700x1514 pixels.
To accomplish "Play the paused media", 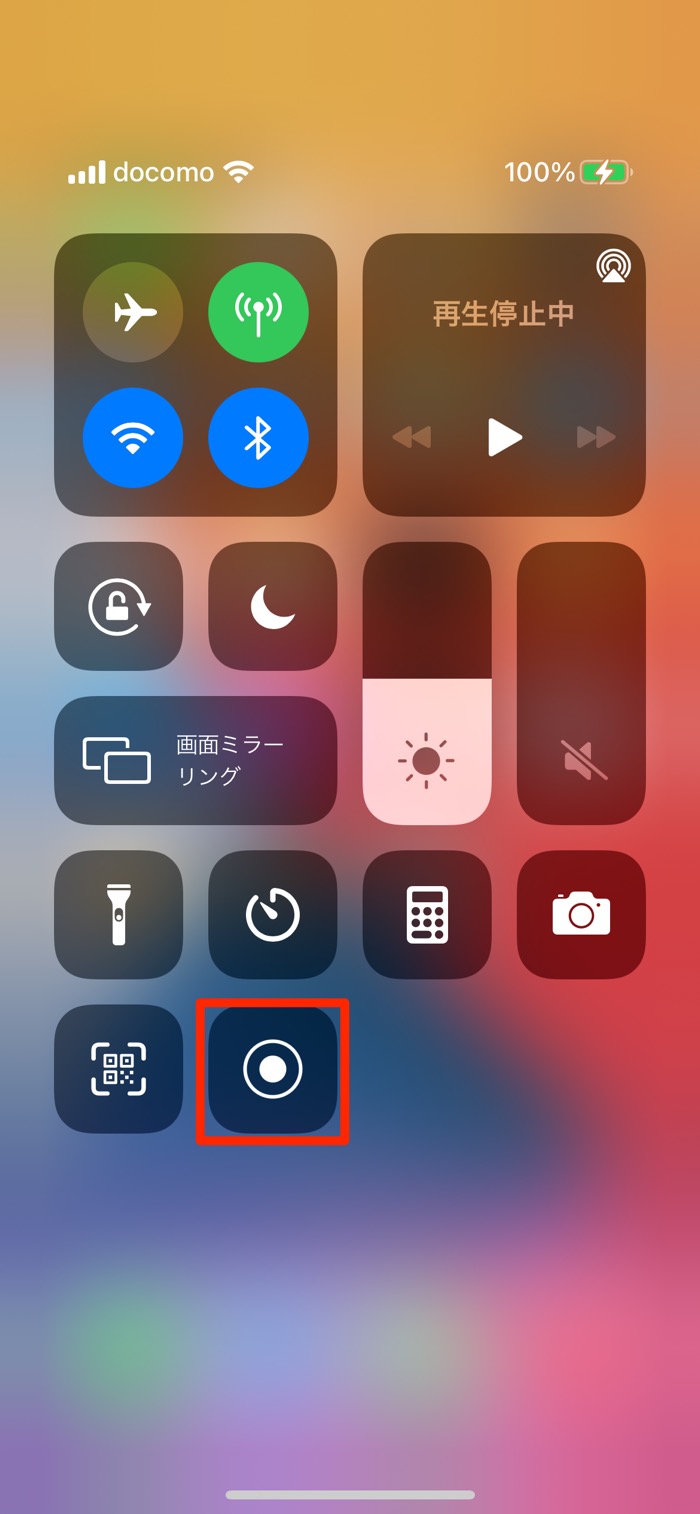I will coord(504,437).
